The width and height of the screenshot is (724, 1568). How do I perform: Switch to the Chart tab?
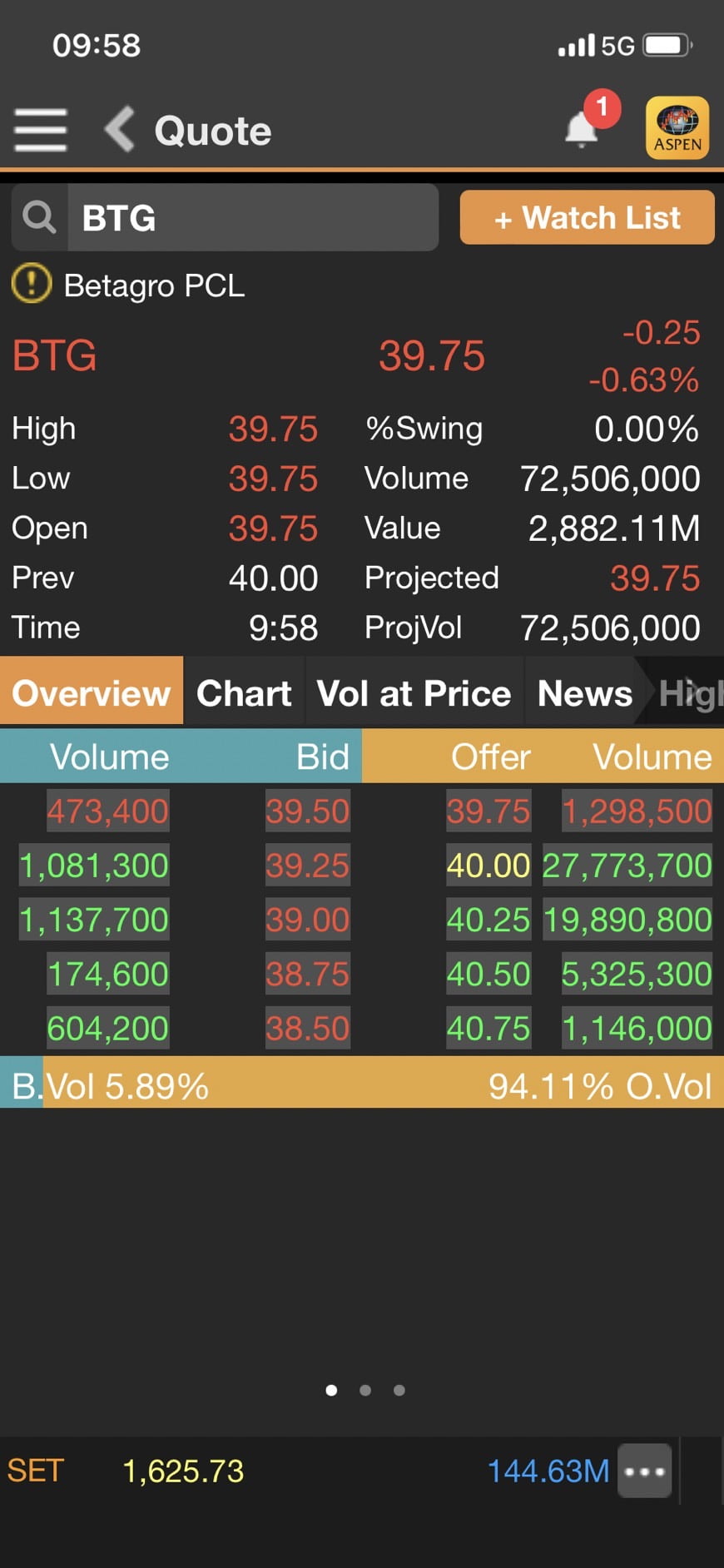243,692
